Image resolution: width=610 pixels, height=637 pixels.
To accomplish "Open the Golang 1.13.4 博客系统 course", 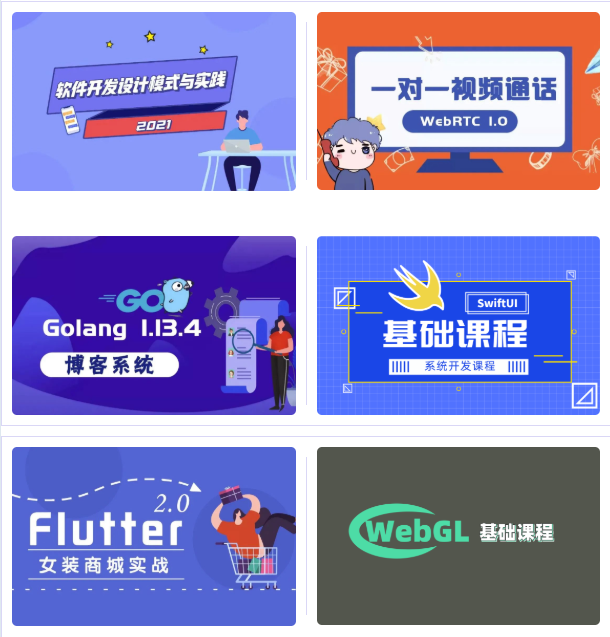I will point(154,325).
